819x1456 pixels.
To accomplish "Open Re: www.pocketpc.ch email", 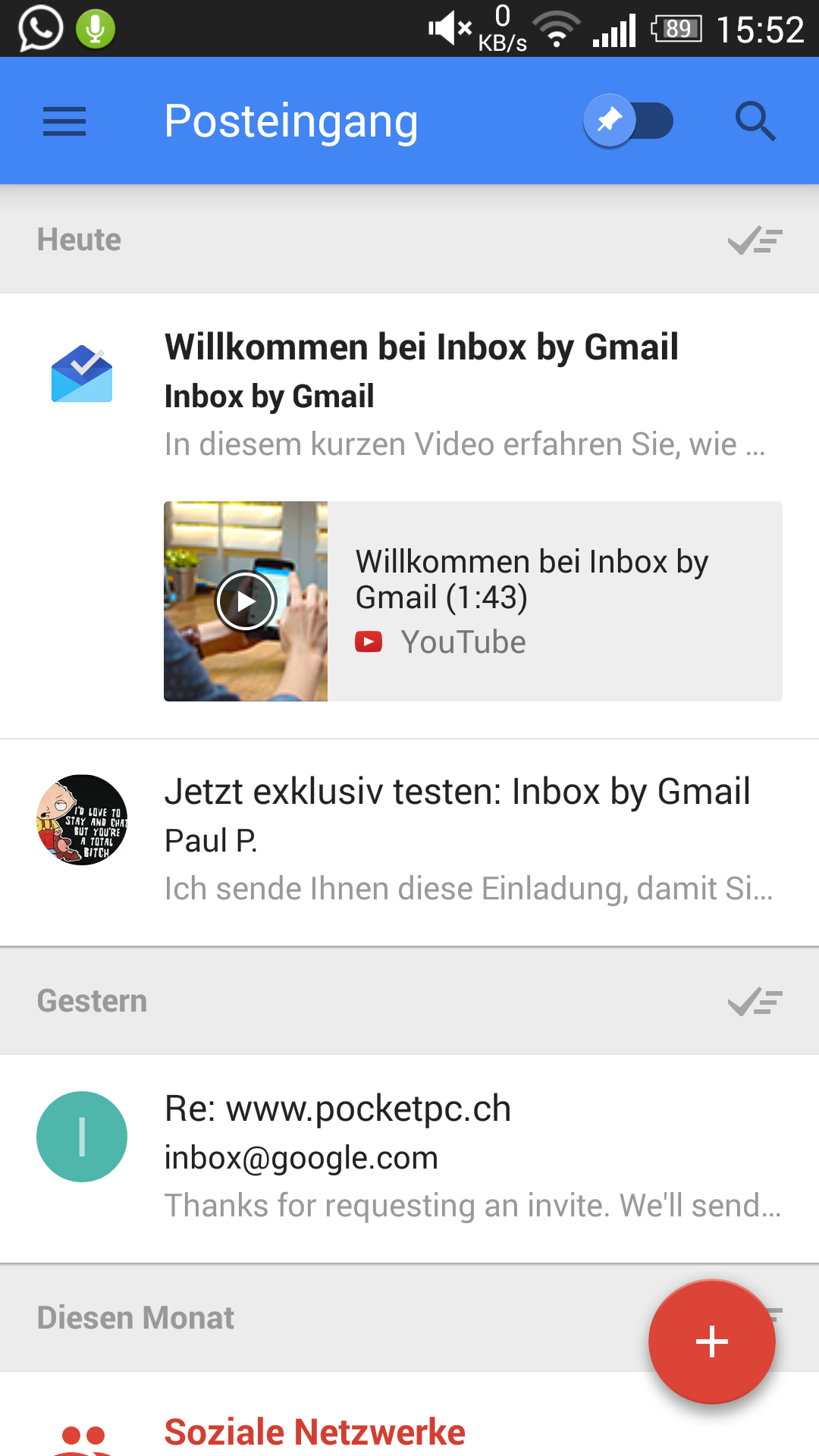I will [409, 1158].
